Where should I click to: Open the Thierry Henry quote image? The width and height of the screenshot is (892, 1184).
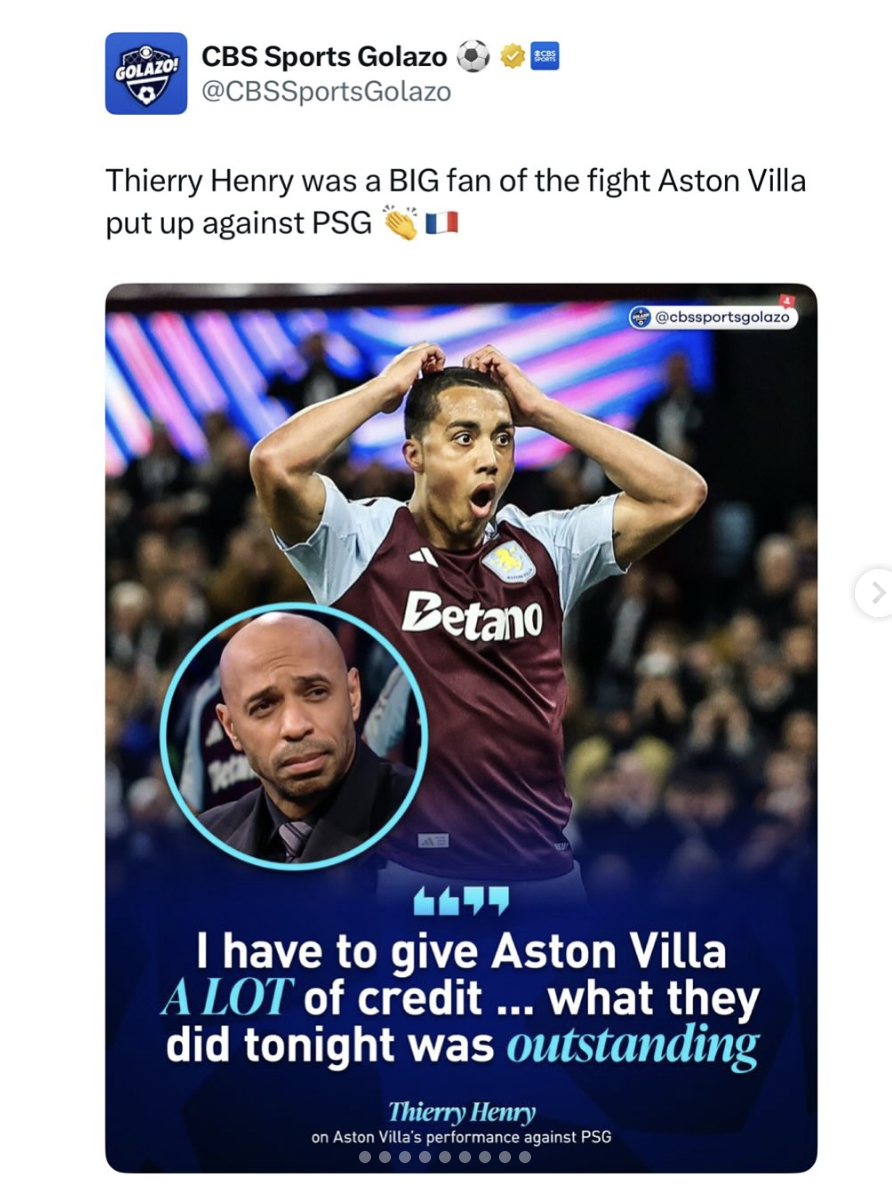(x=461, y=727)
